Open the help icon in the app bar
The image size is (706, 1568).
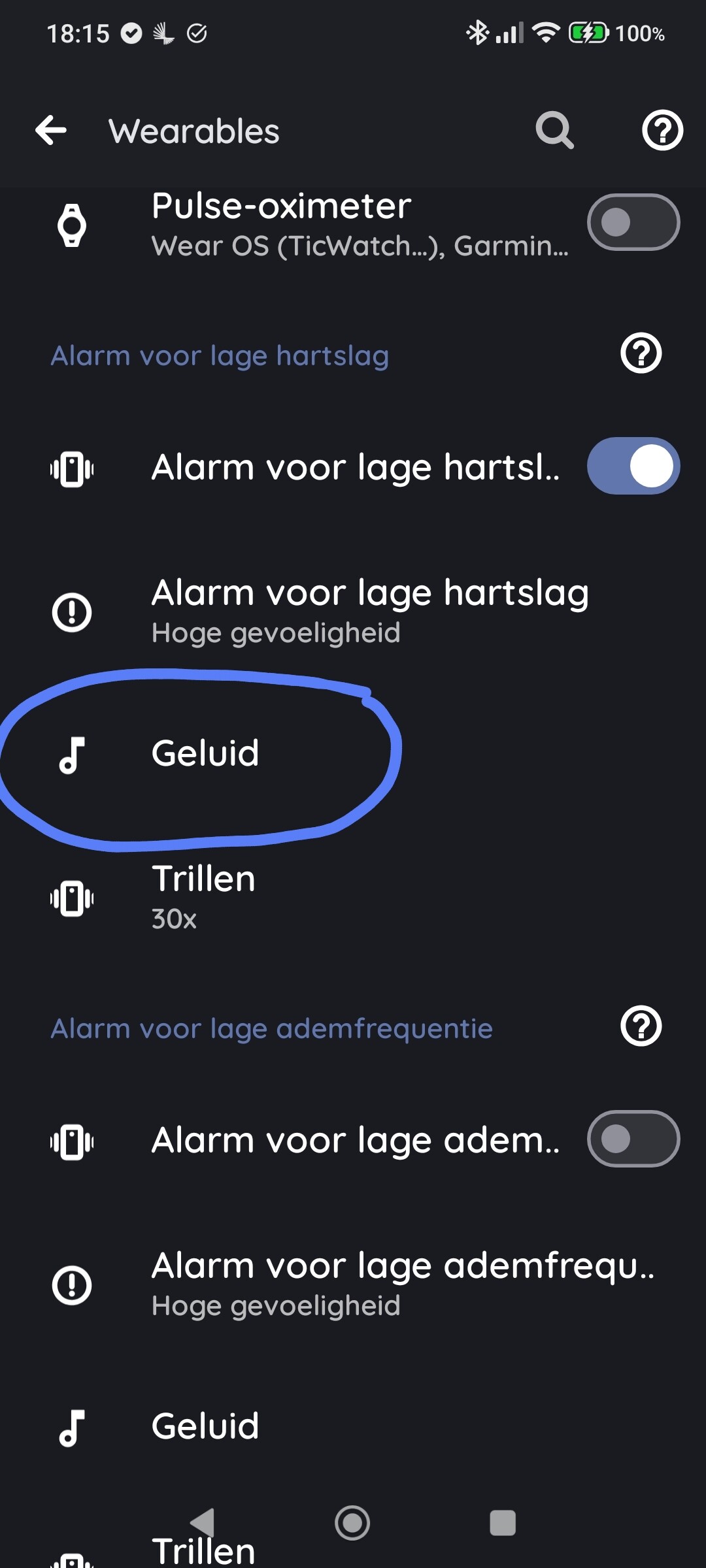[662, 131]
